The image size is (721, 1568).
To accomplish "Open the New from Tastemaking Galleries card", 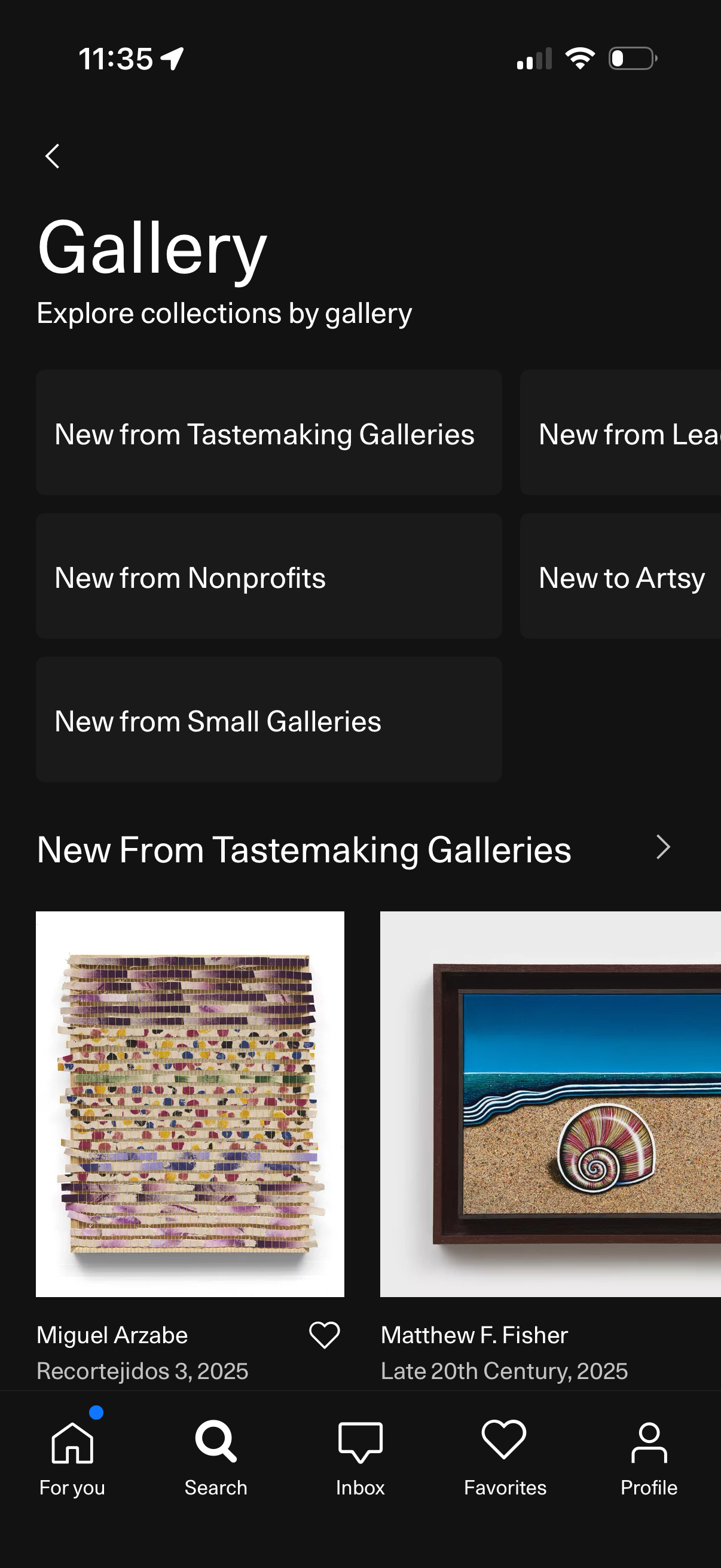I will click(268, 434).
